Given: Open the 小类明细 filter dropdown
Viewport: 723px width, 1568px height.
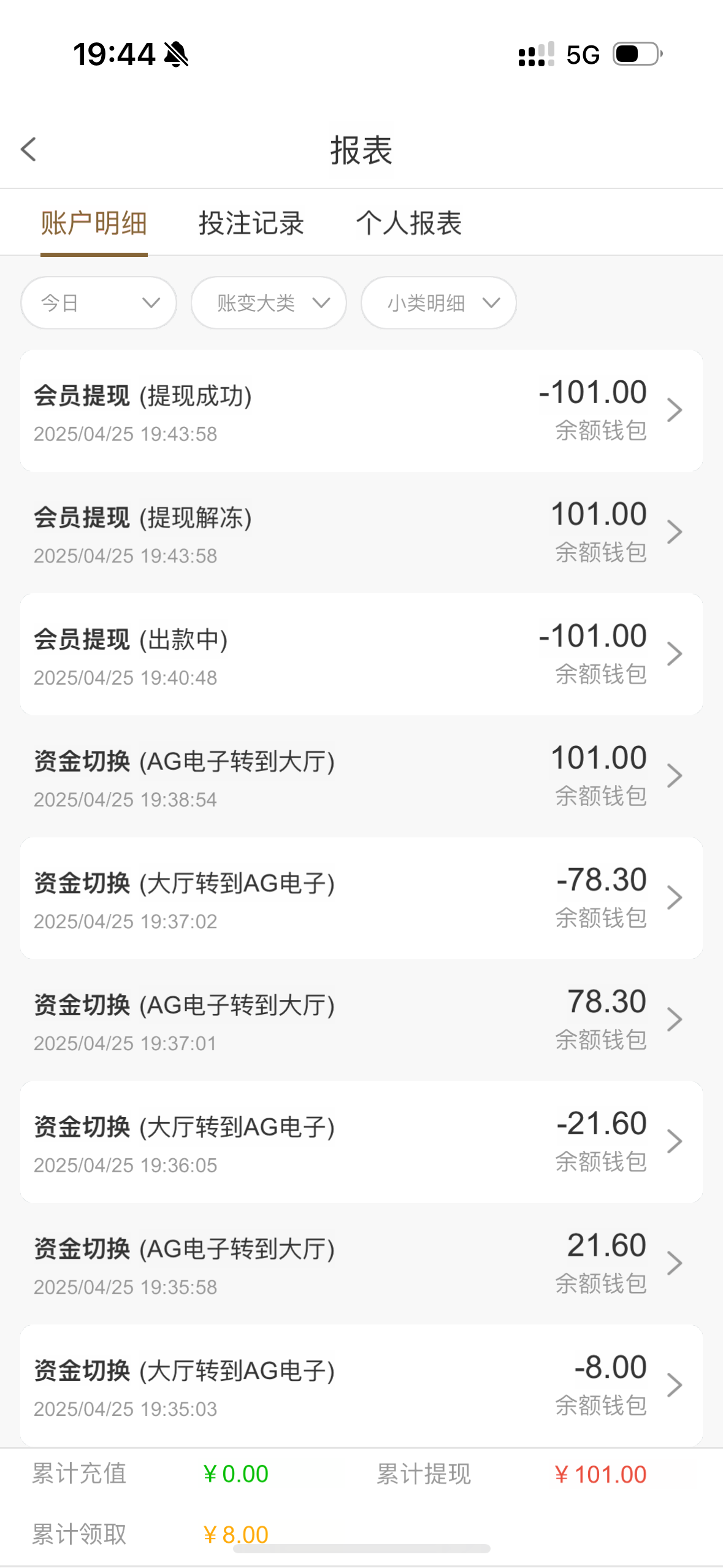Looking at the screenshot, I should pyautogui.click(x=438, y=302).
